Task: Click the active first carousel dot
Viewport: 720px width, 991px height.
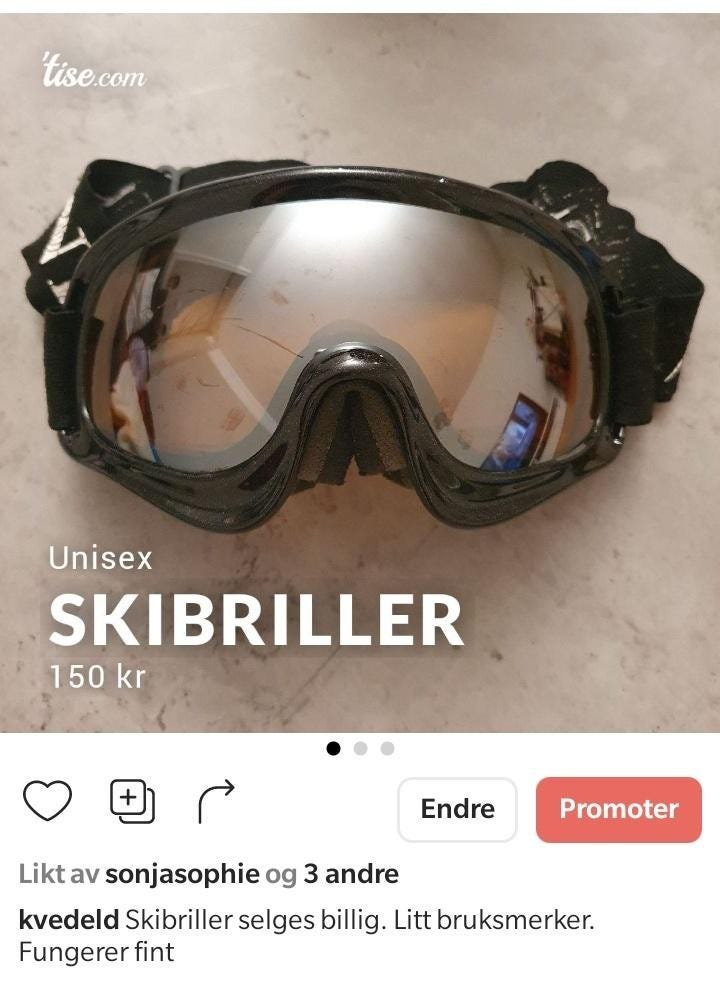Action: (333, 746)
